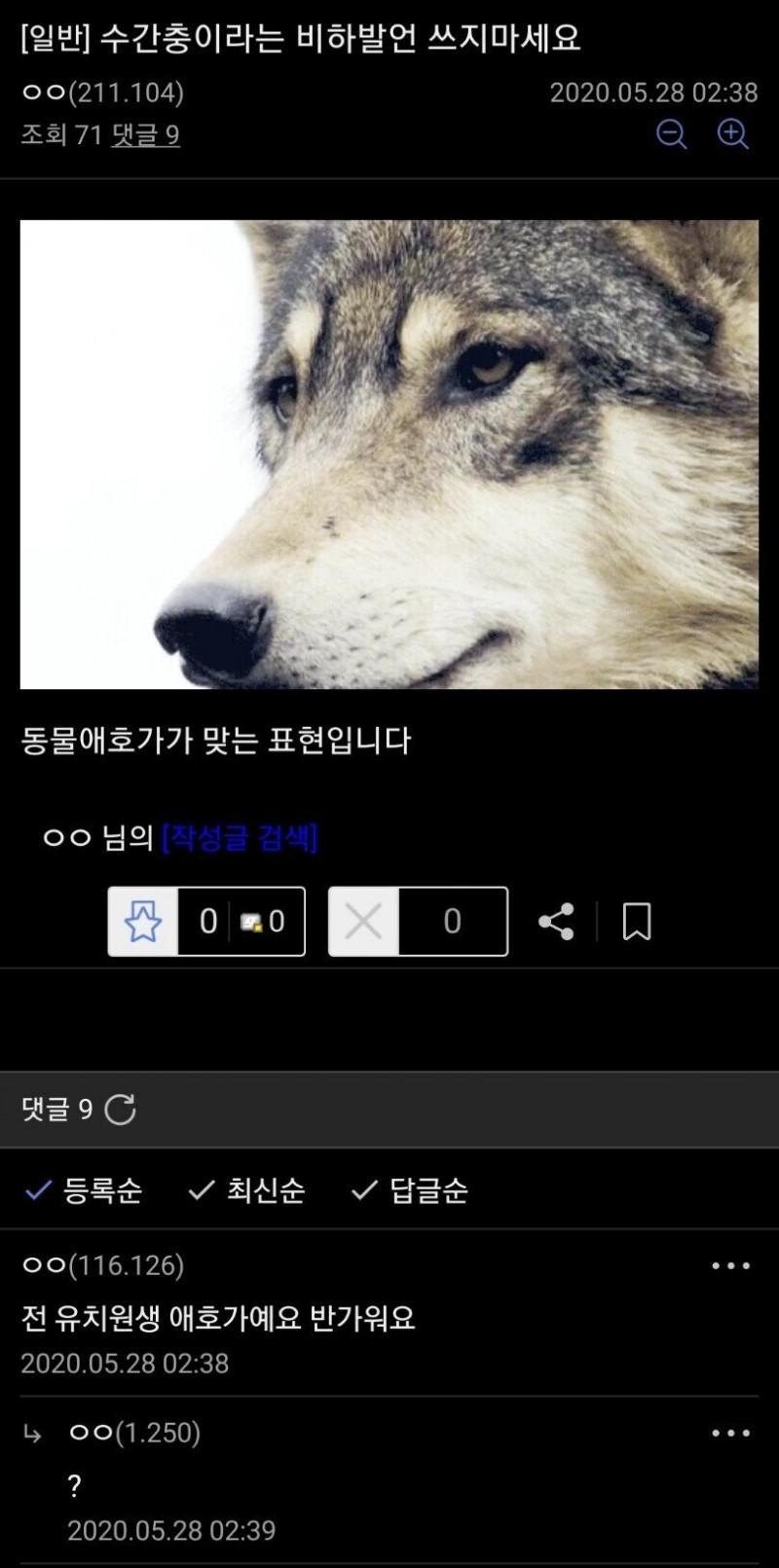
Task: Sort comments by 답글순
Action: coord(410,1189)
